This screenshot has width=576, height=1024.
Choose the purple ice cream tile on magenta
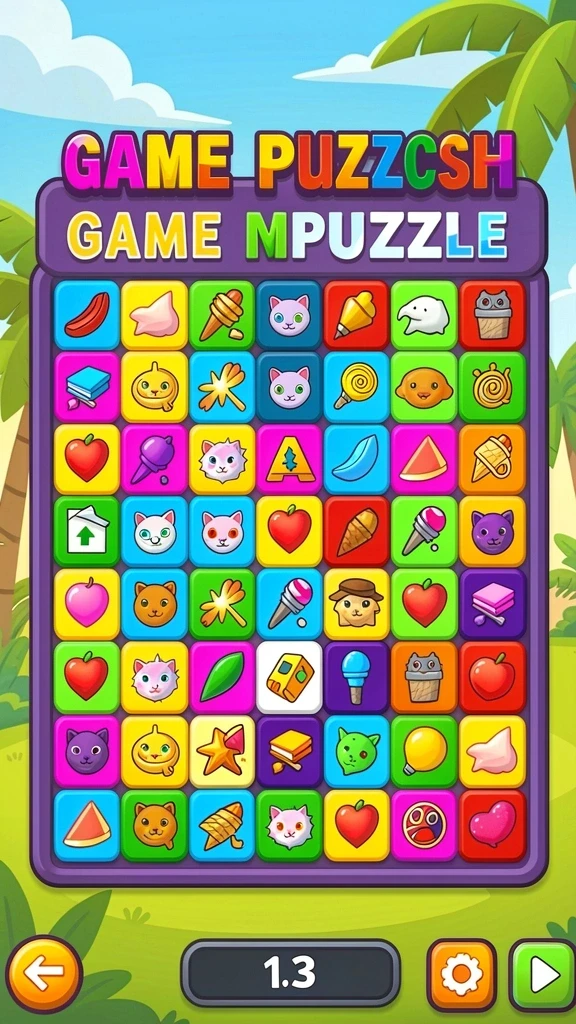[x=154, y=460]
